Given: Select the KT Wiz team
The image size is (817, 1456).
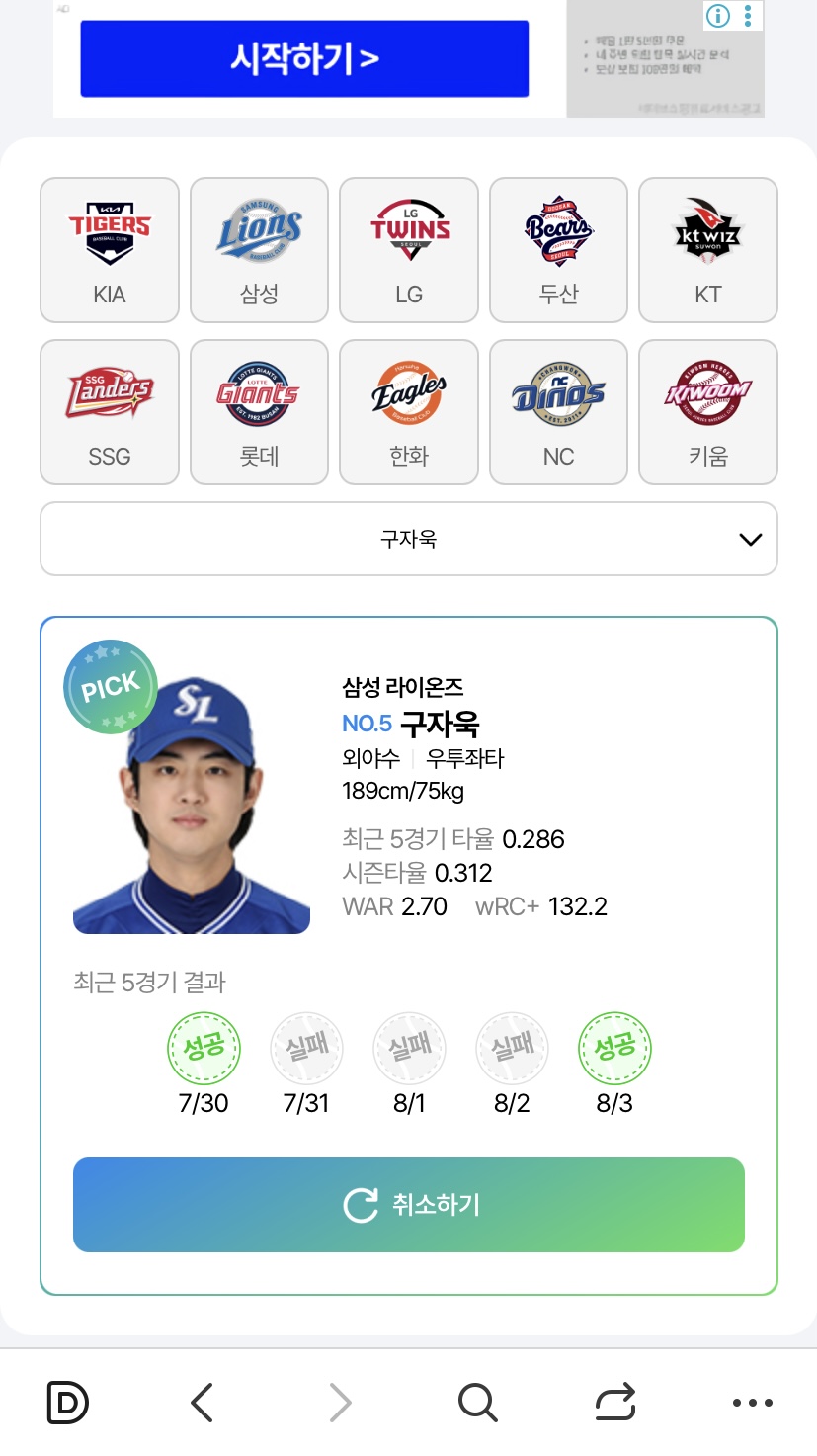Looking at the screenshot, I should click(x=708, y=250).
